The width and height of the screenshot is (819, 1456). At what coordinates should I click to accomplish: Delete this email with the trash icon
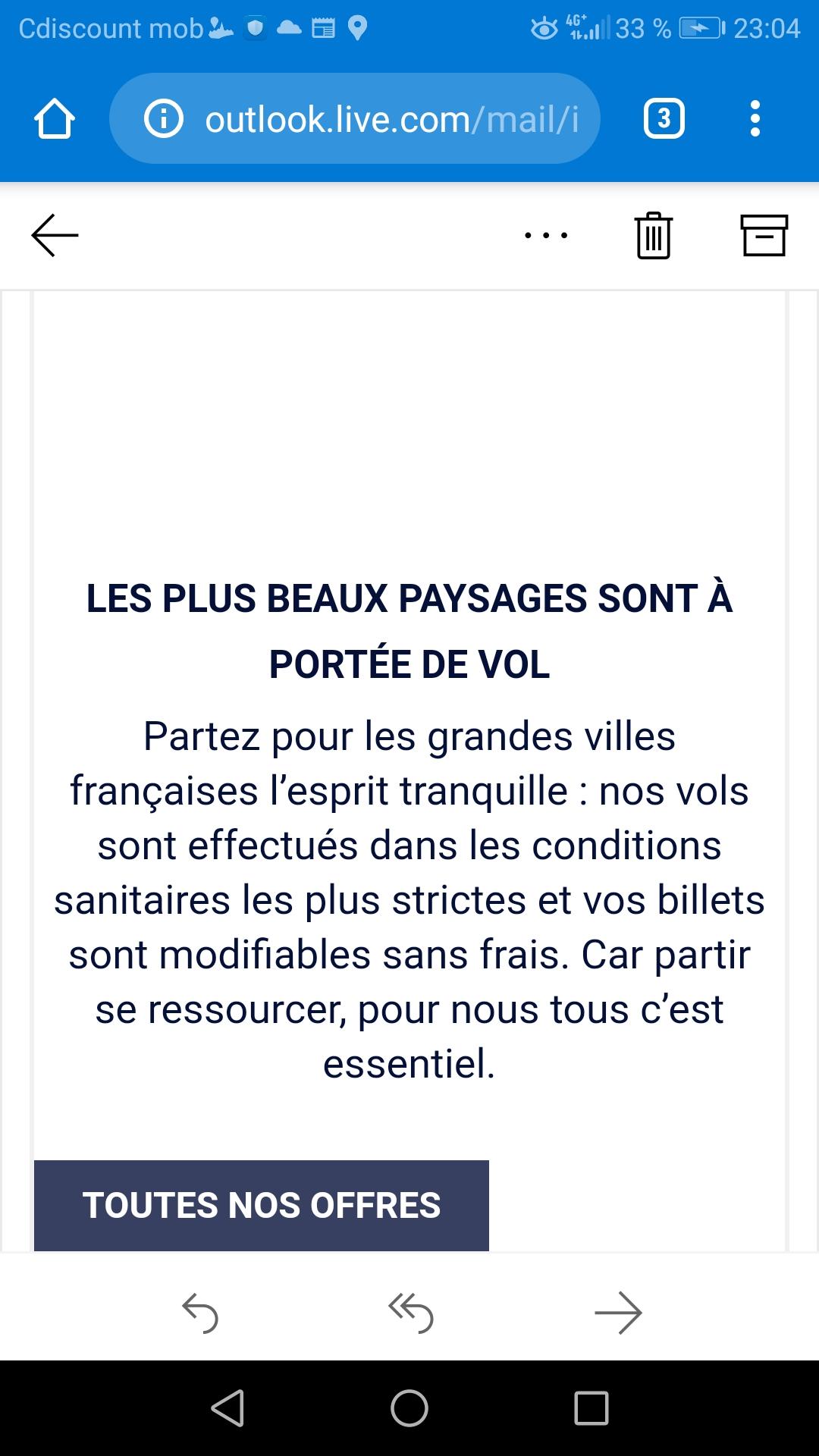653,235
